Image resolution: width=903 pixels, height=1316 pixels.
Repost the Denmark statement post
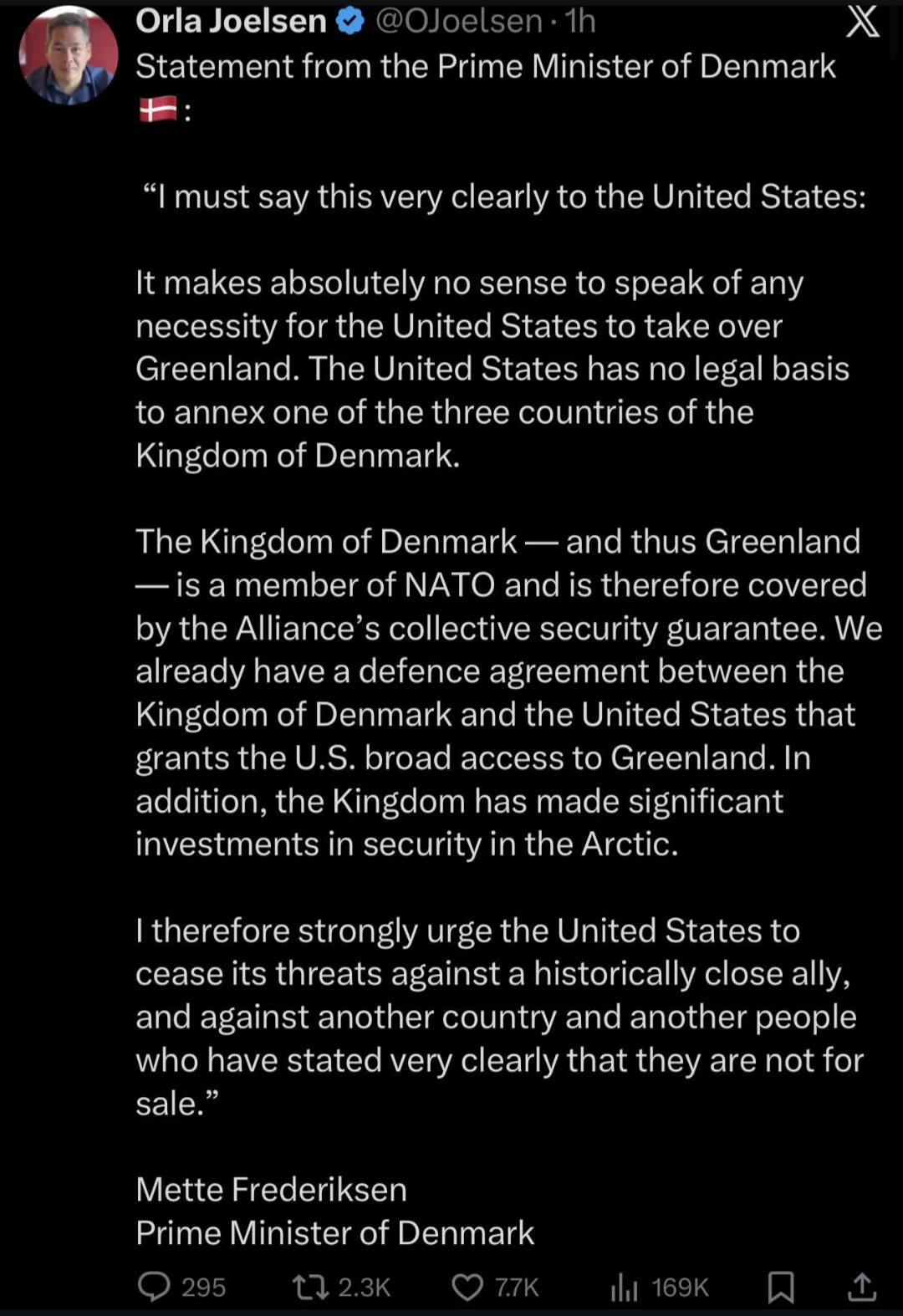point(311,1287)
